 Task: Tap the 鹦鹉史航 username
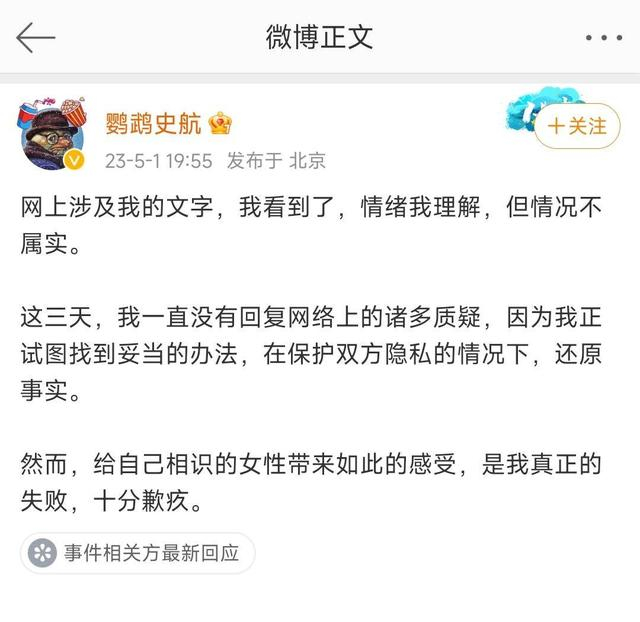pos(153,123)
